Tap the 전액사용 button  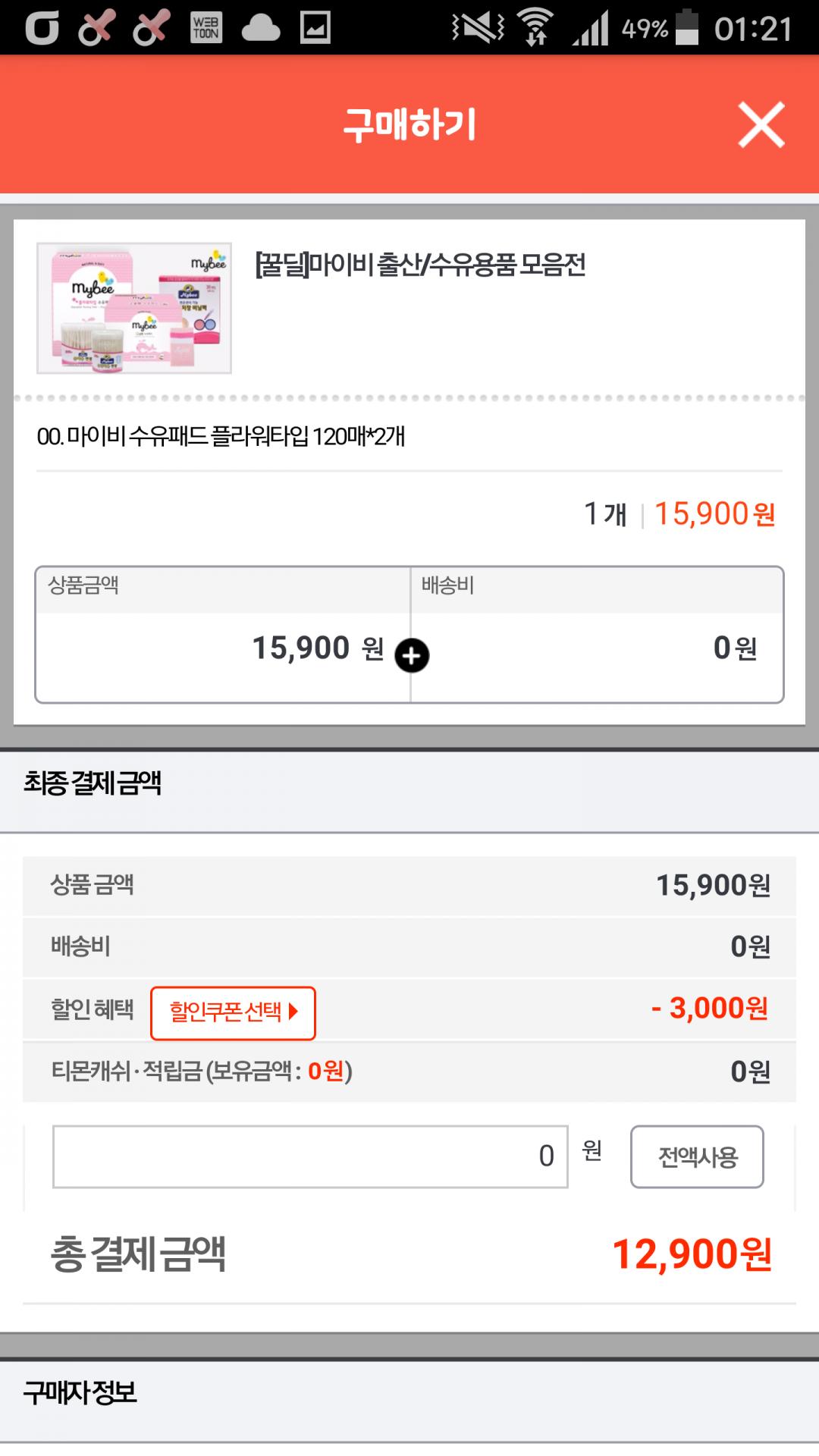(x=696, y=1156)
